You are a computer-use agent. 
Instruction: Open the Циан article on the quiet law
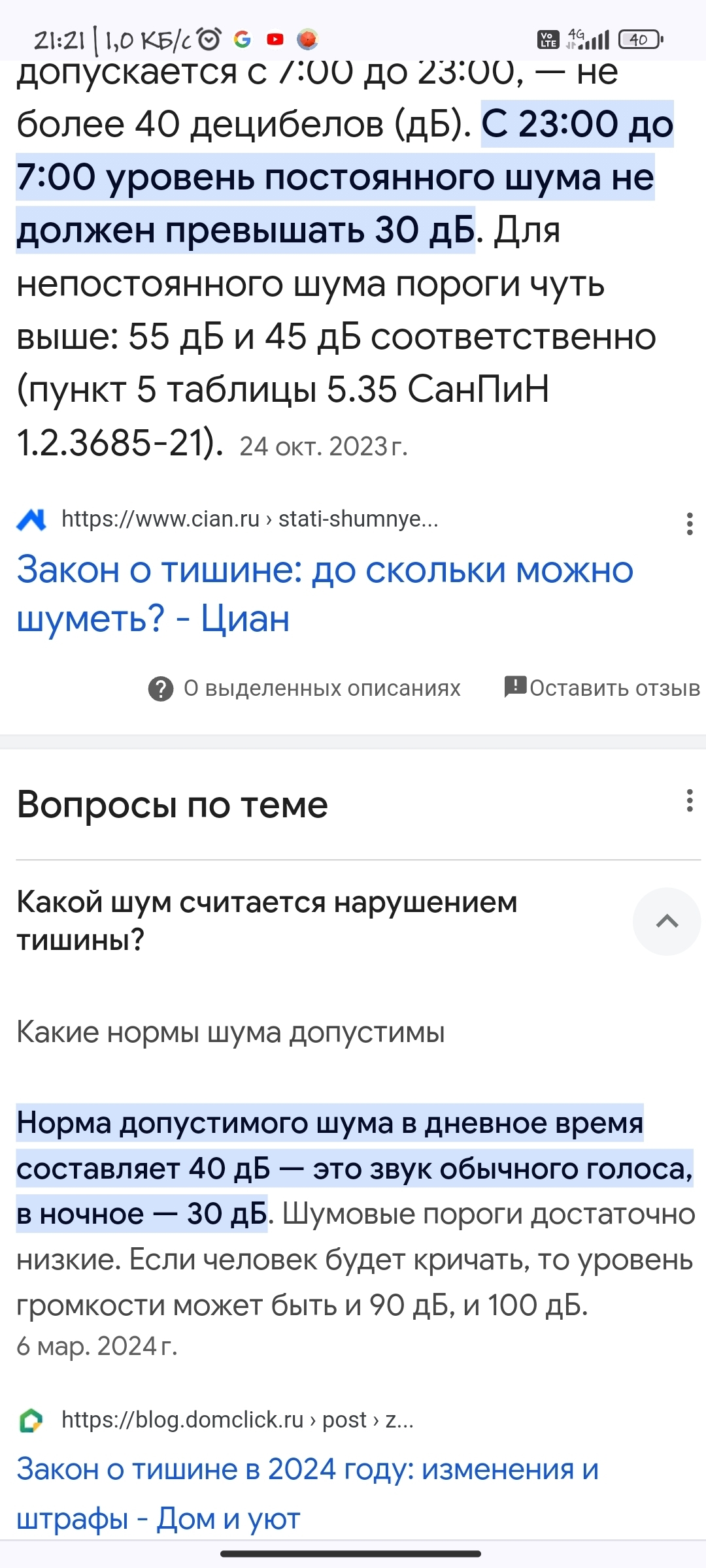pyautogui.click(x=324, y=594)
